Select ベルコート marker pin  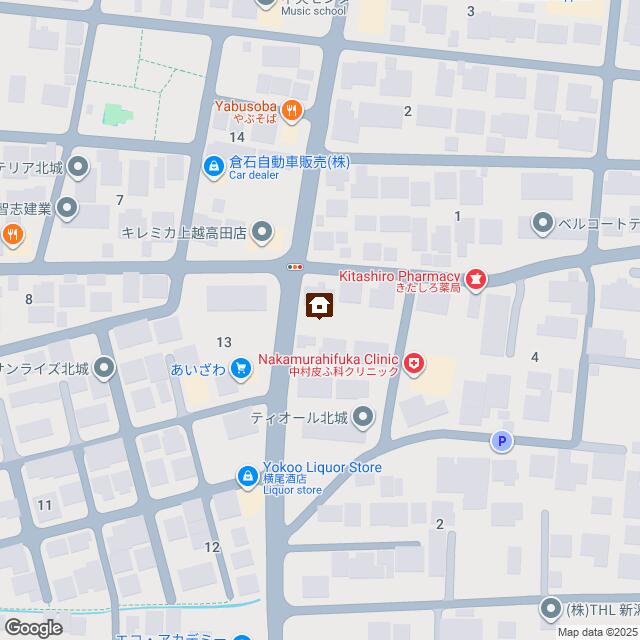543,222
